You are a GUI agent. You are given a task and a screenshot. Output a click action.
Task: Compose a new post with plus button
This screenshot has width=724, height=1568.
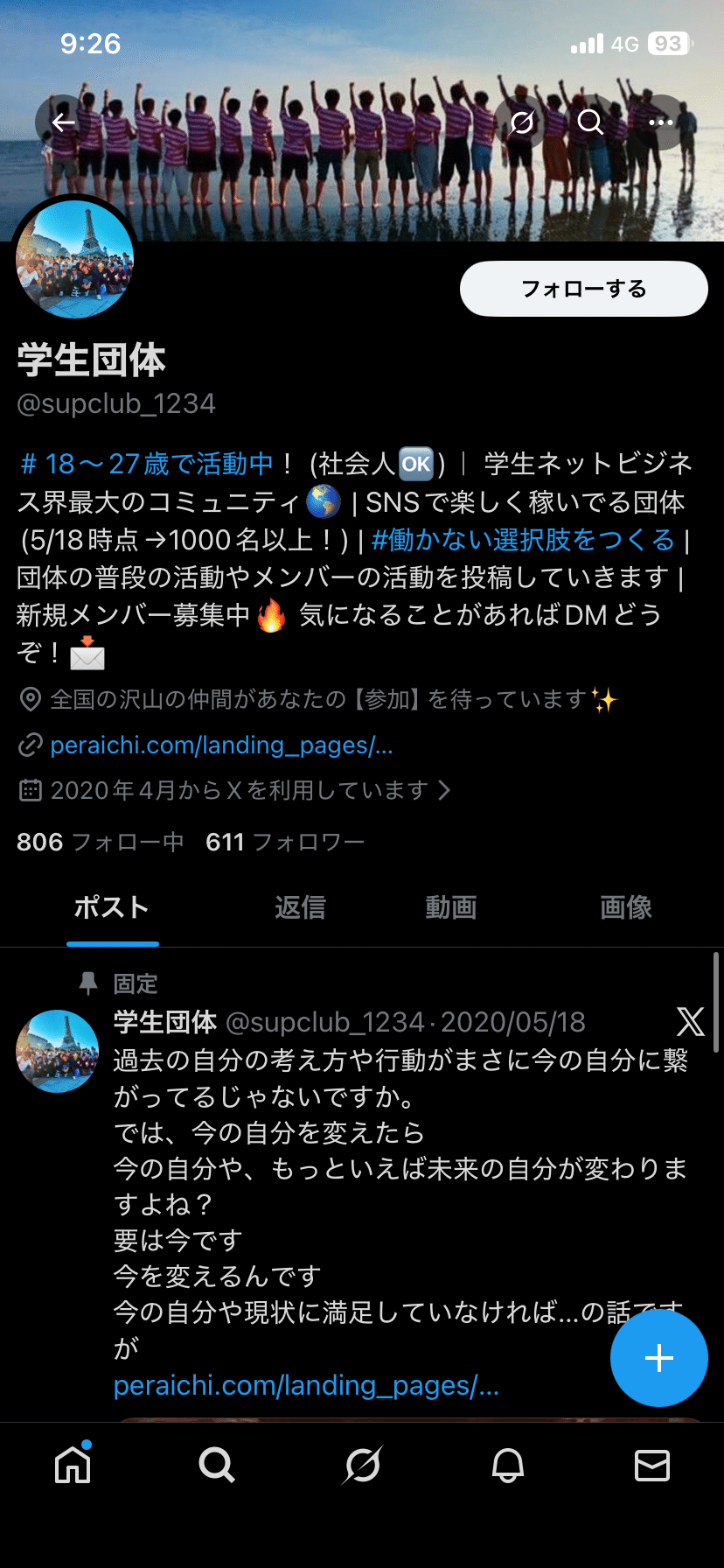[658, 1358]
